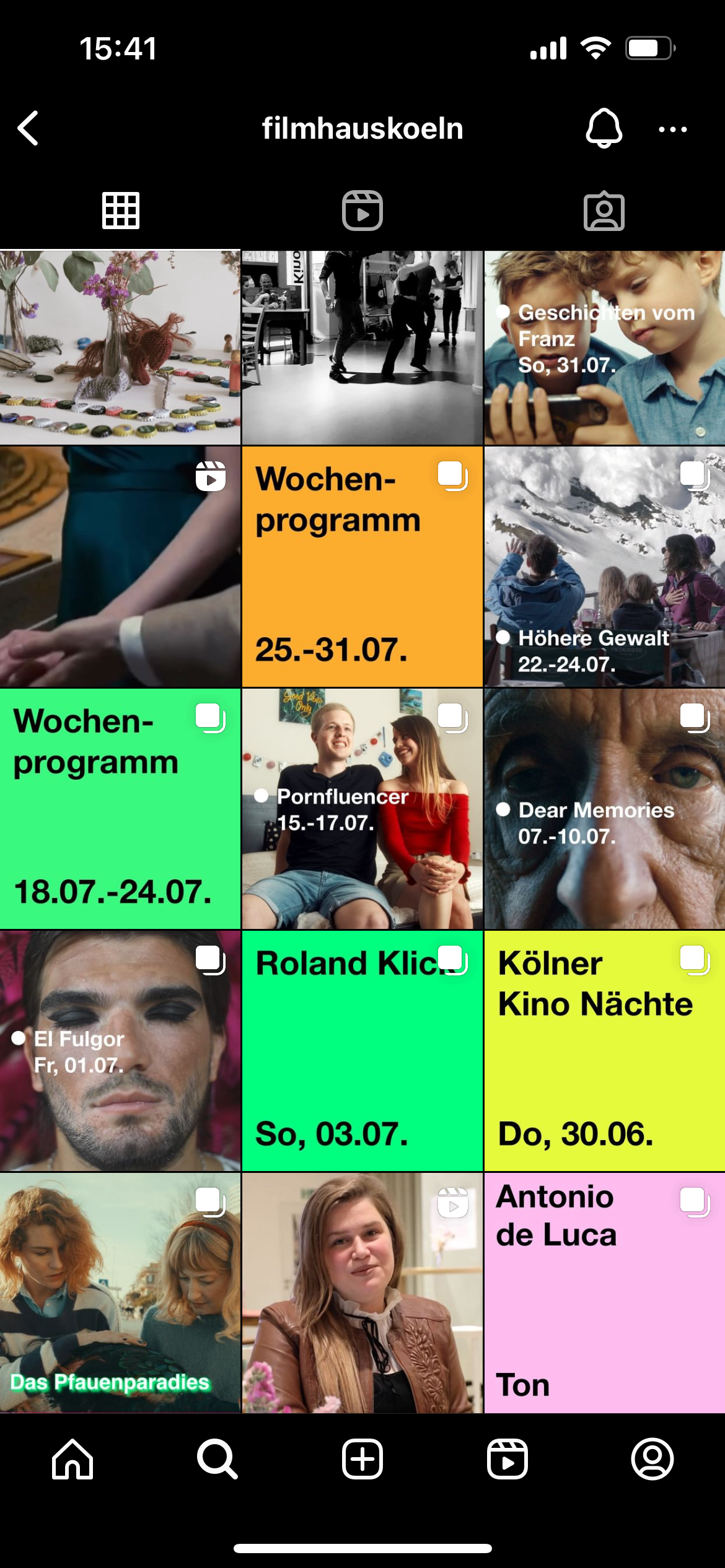The image size is (725, 1568).
Task: Open the El Fulgor post
Action: pos(120,1050)
